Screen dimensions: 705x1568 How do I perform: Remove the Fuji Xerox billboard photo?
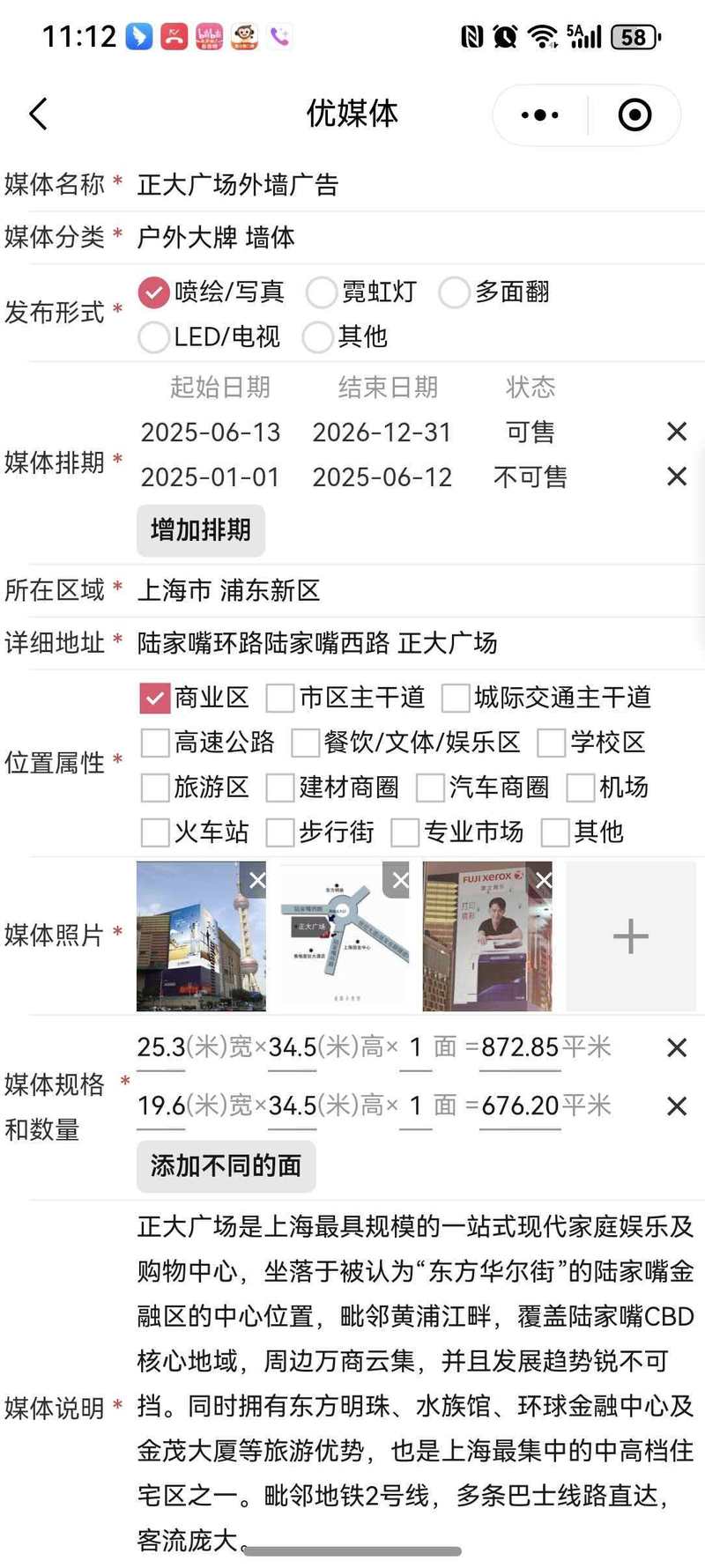pyautogui.click(x=544, y=880)
